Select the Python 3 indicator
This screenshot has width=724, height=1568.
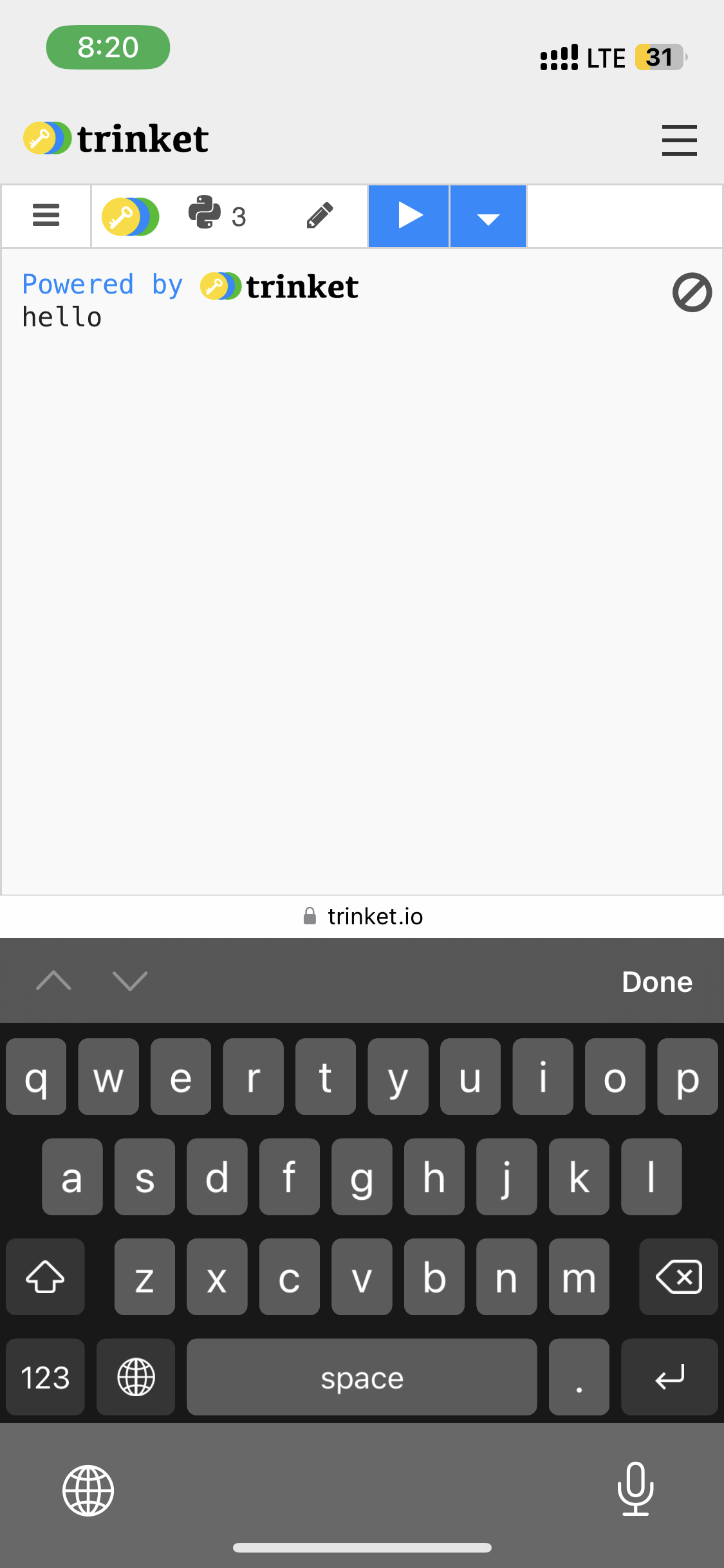tap(218, 214)
